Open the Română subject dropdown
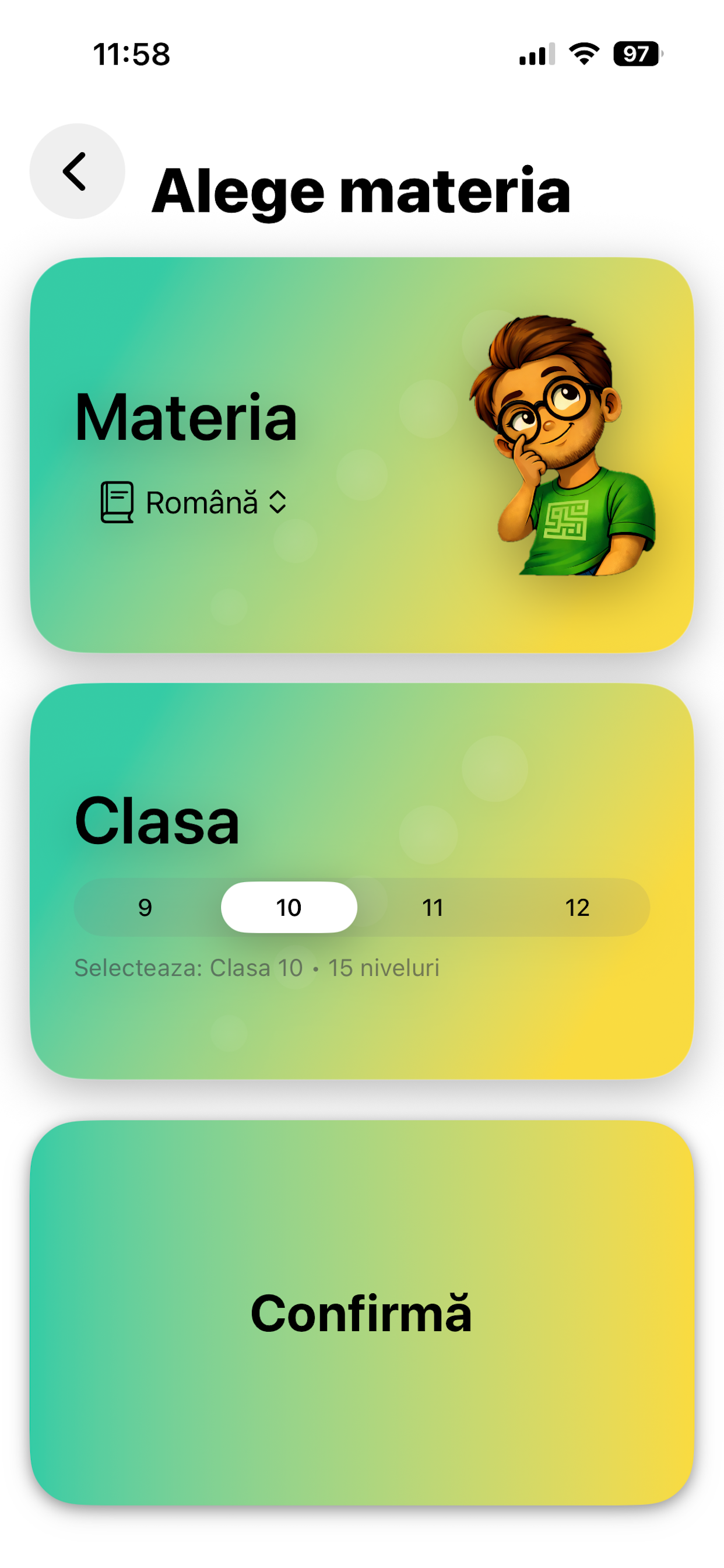The height and width of the screenshot is (1568, 724). pos(194,503)
